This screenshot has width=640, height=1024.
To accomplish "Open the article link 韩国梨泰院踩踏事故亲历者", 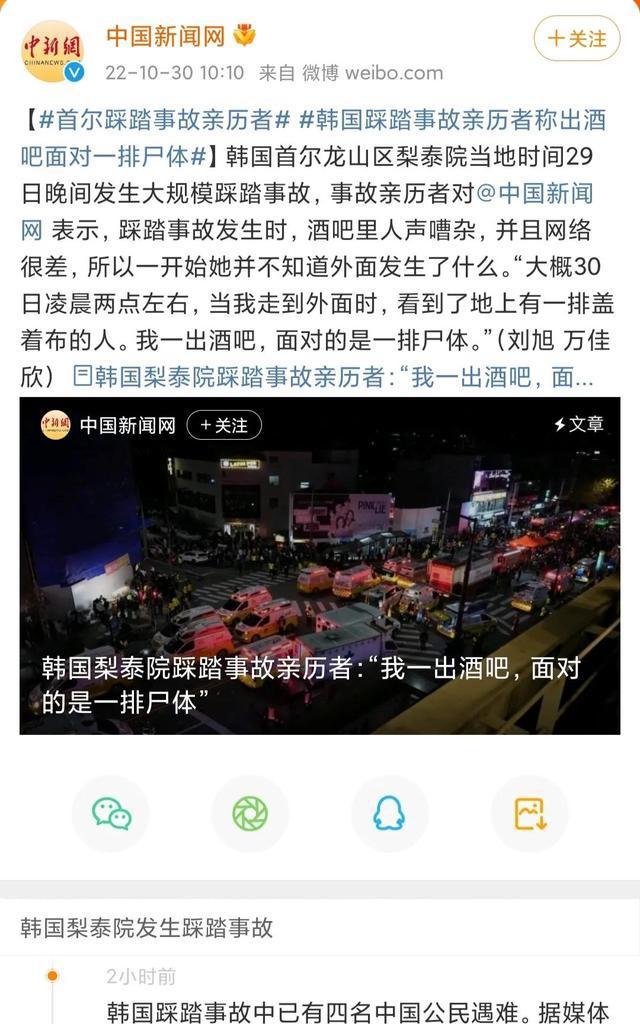I will click(333, 377).
